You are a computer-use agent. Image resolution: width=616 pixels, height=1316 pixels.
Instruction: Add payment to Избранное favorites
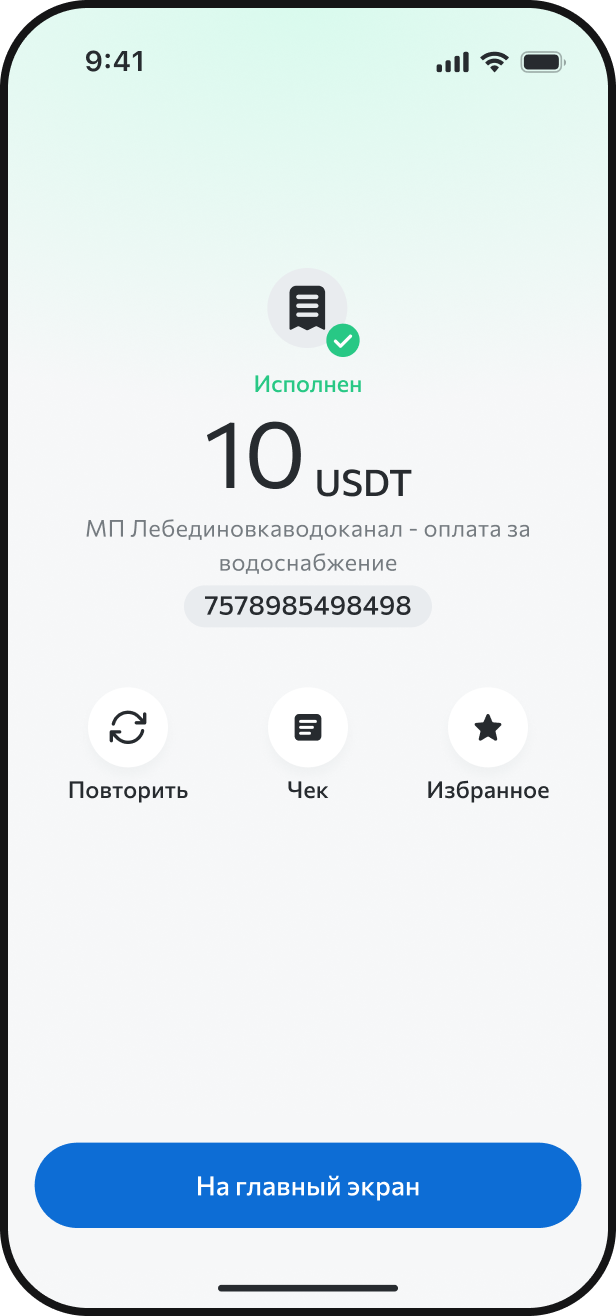[x=487, y=727]
